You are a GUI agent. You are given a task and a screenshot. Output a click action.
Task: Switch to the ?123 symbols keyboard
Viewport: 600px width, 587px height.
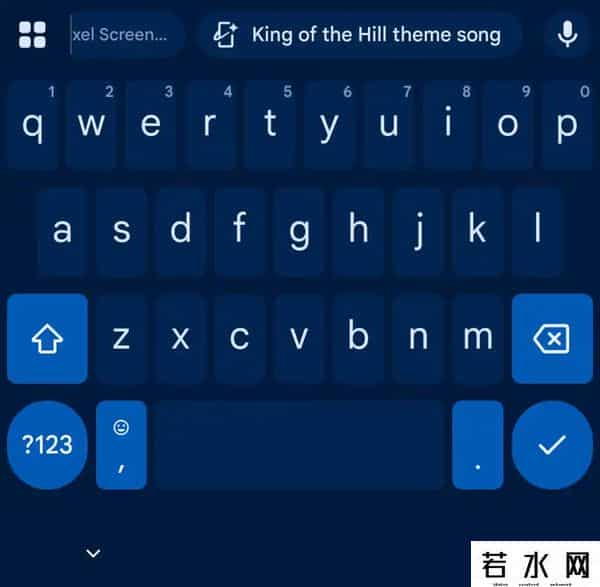point(47,445)
